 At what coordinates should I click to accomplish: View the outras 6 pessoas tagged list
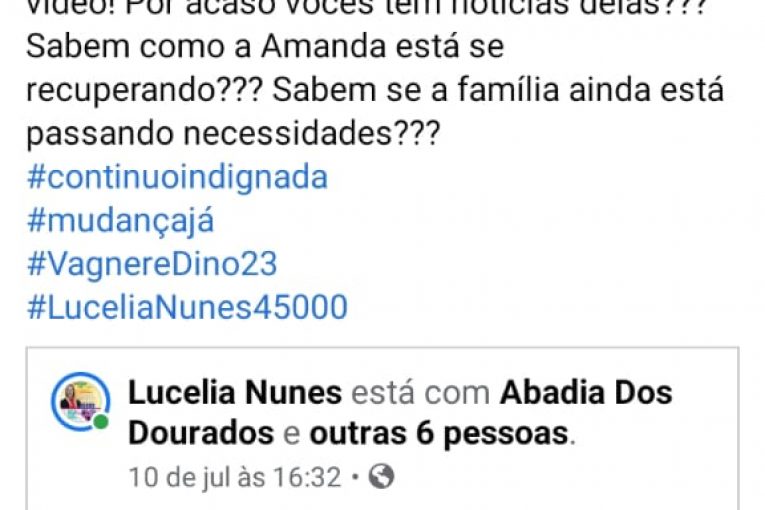point(438,433)
